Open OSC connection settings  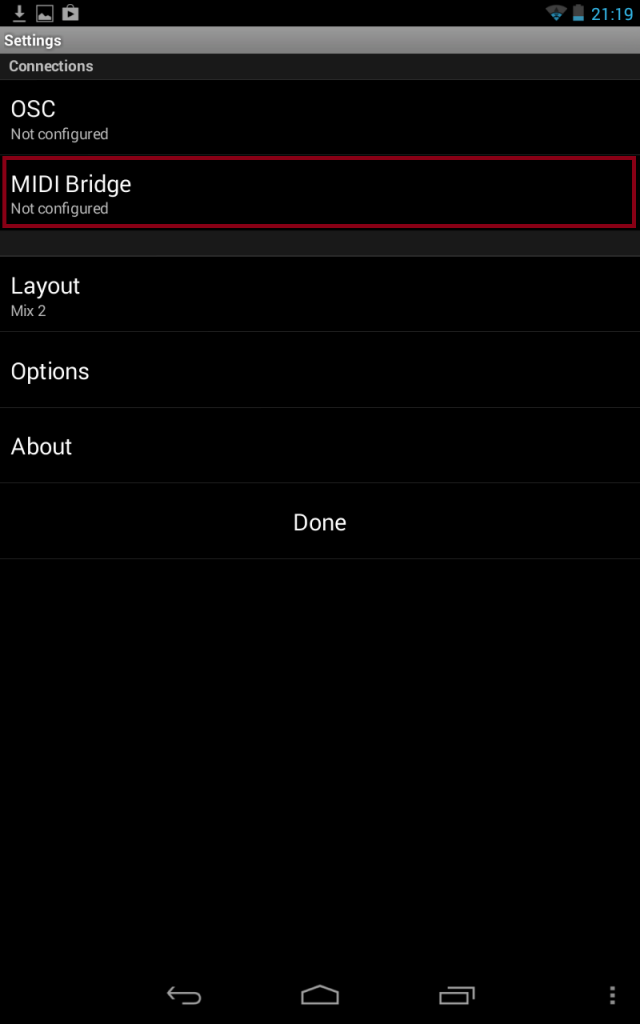319,118
